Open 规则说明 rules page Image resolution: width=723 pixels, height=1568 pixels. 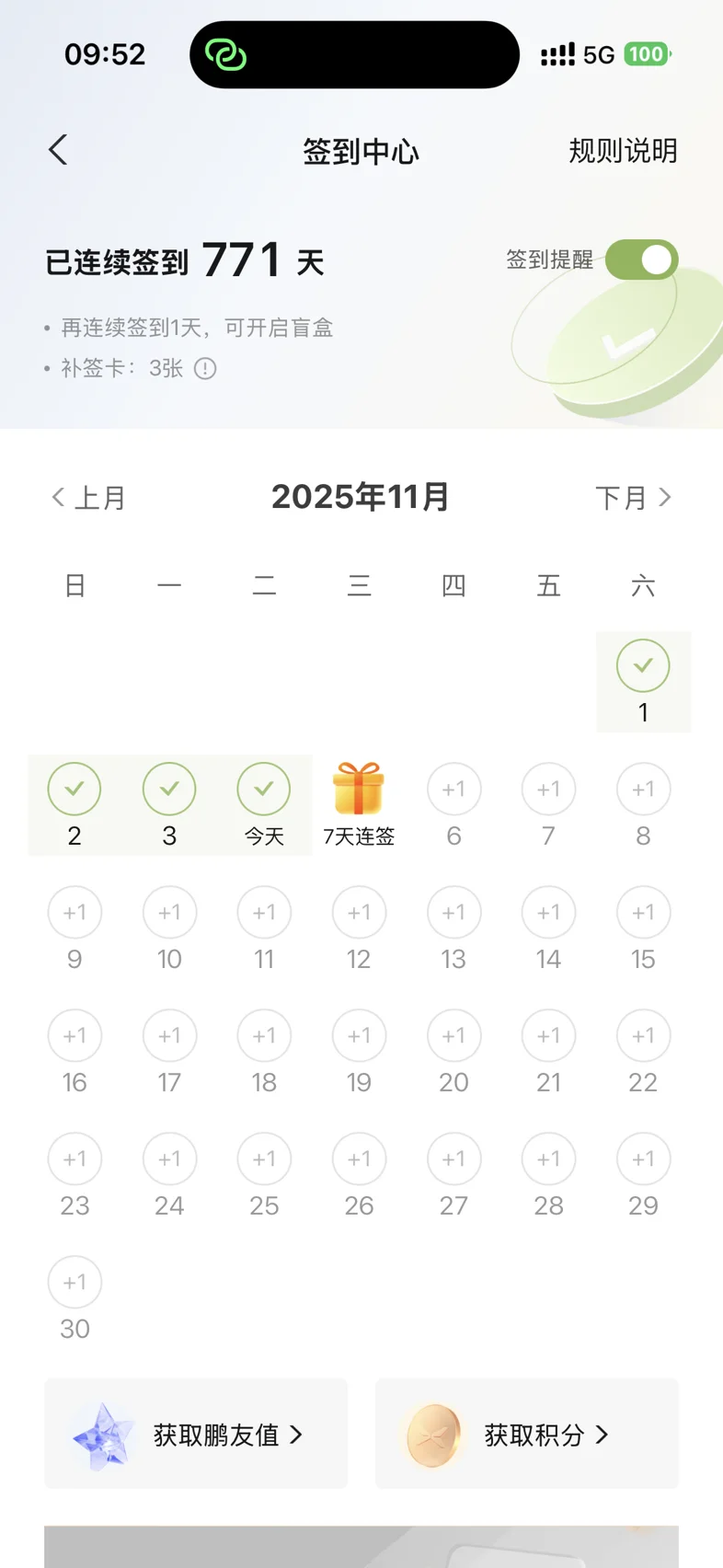click(622, 150)
